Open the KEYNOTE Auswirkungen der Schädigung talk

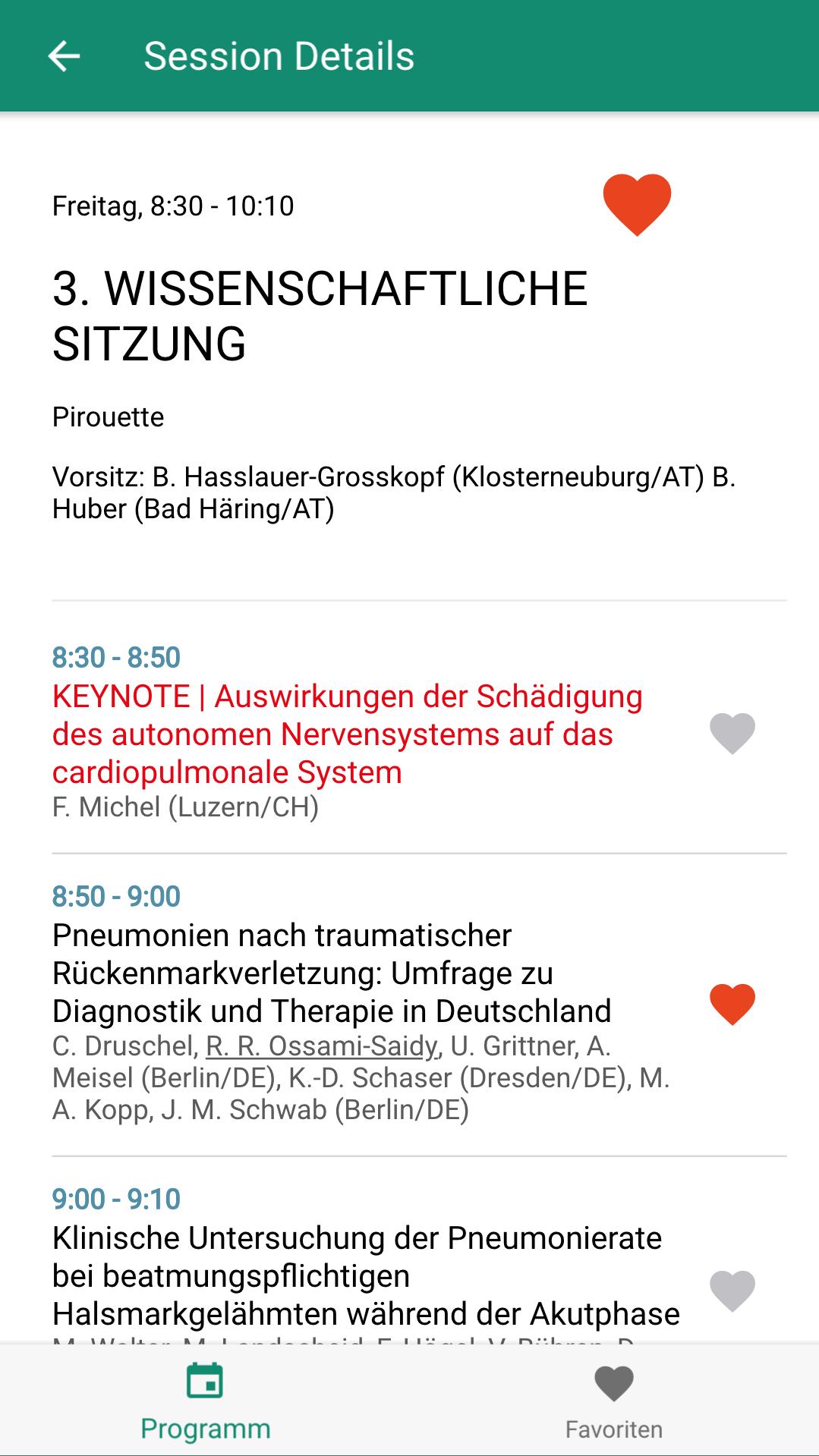click(347, 734)
